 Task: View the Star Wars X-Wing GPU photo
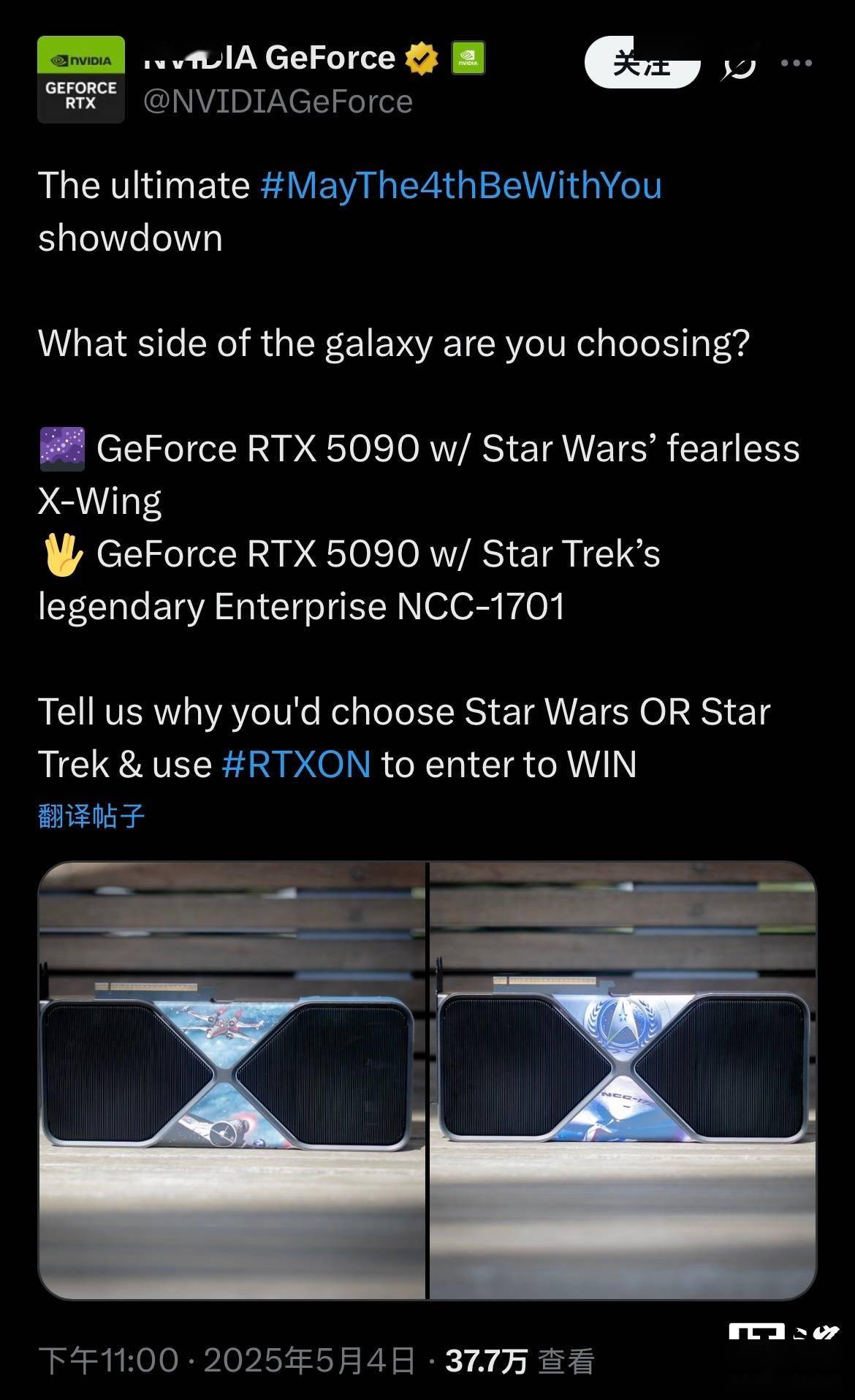tap(231, 1081)
